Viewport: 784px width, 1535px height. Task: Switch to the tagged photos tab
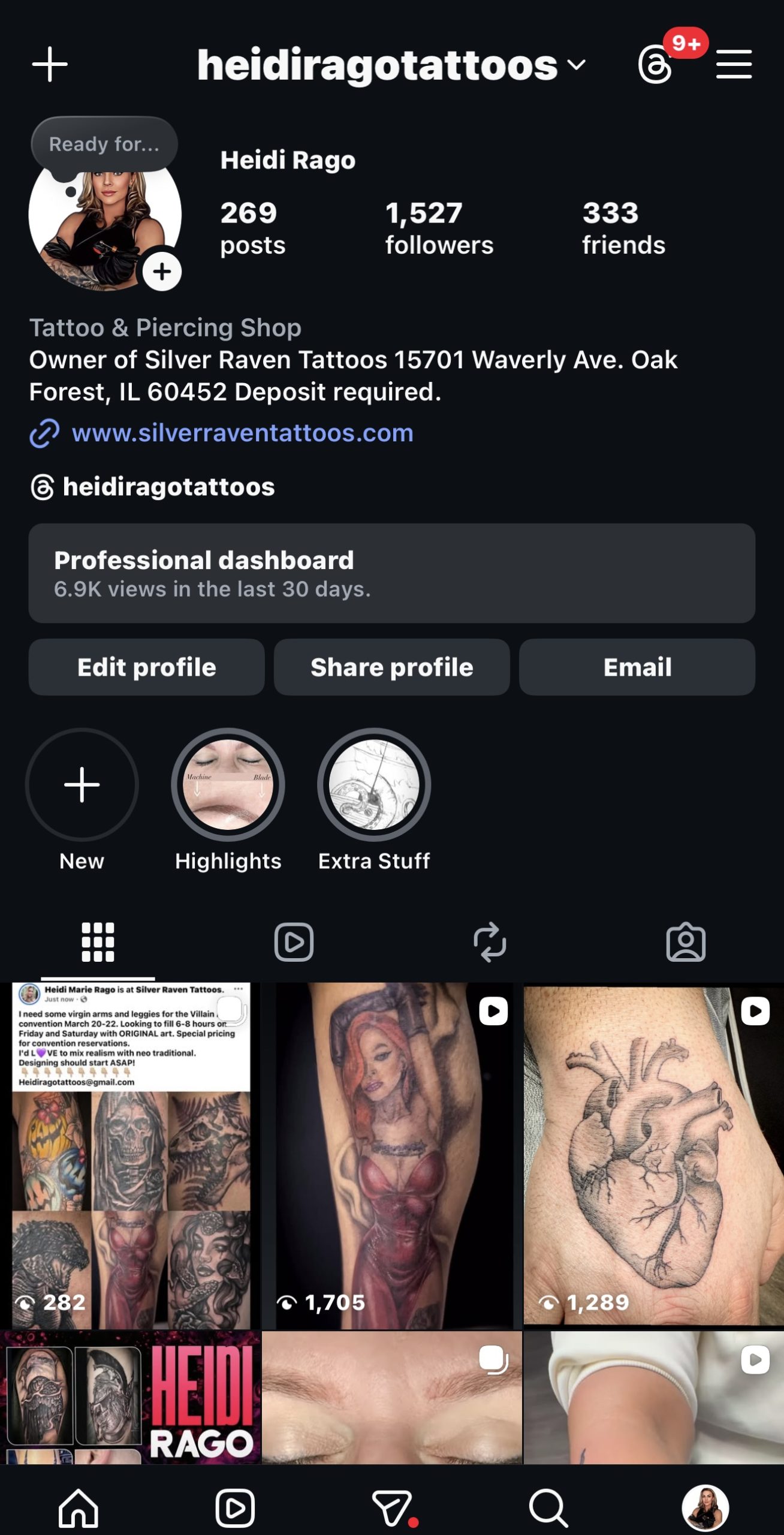686,942
